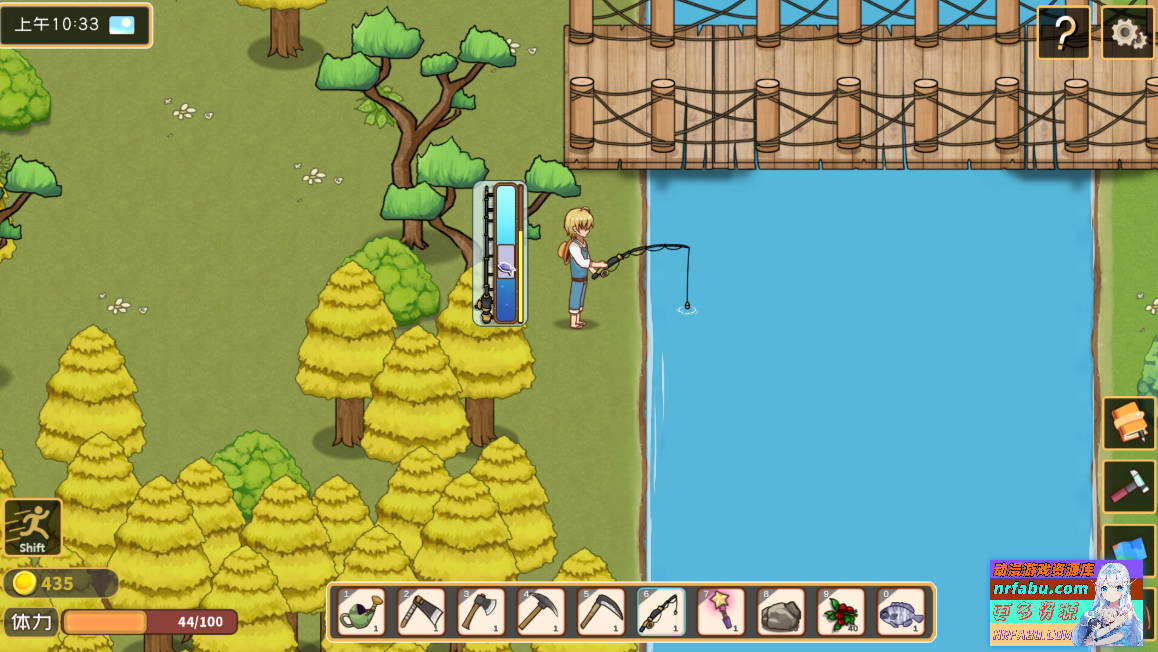The width and height of the screenshot is (1158, 652).
Task: Toggle the Shift run button
Action: 33,527
